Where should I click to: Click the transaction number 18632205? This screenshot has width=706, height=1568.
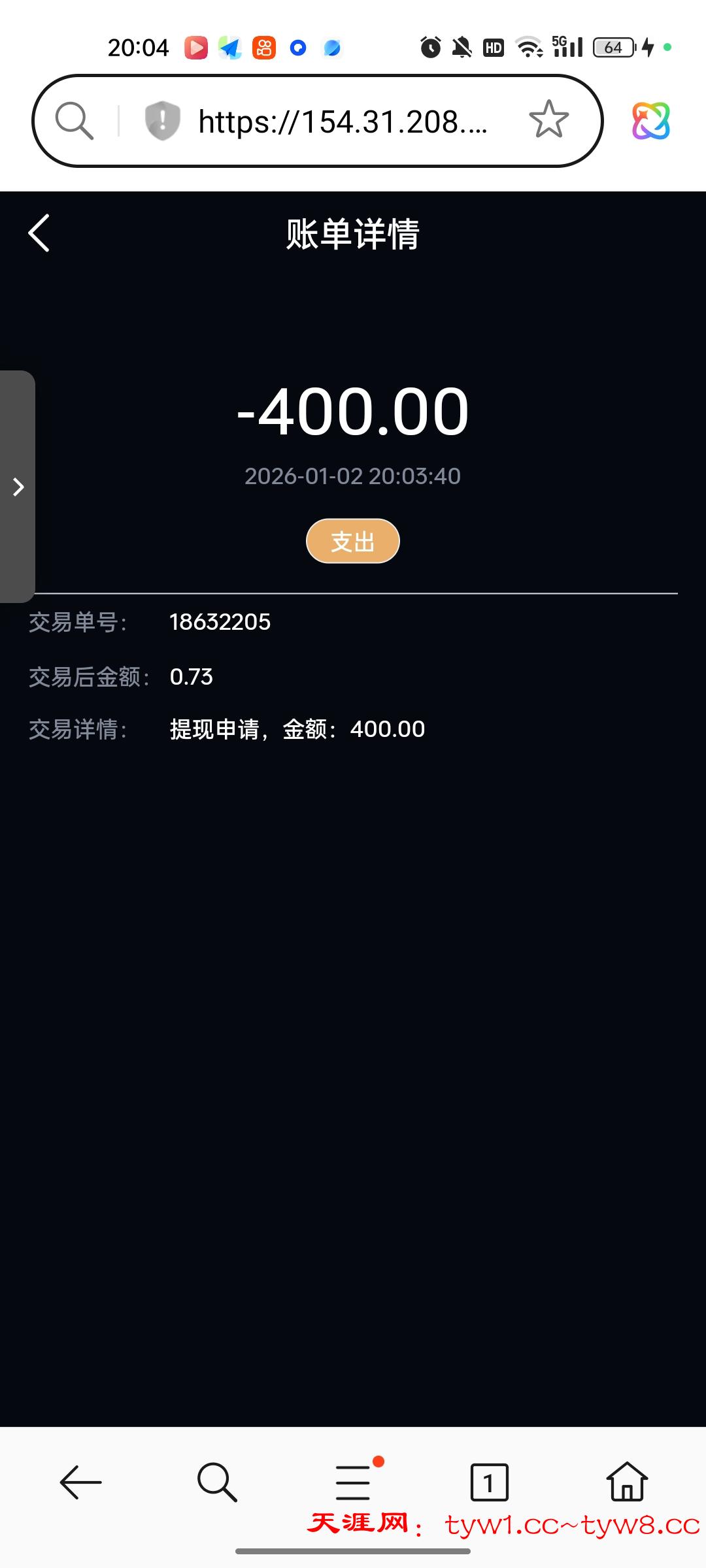[219, 622]
